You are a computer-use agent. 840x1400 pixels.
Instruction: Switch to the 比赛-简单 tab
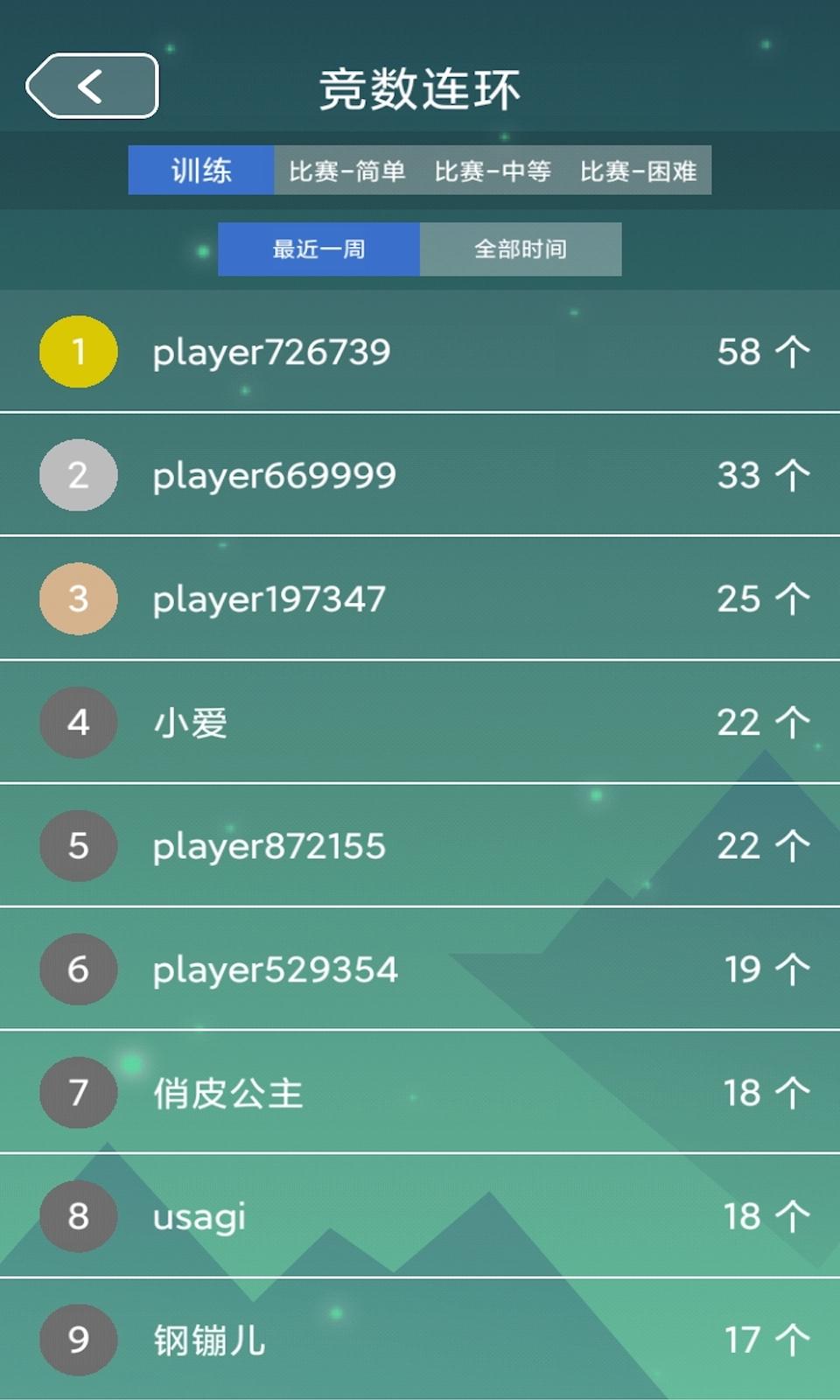[346, 171]
